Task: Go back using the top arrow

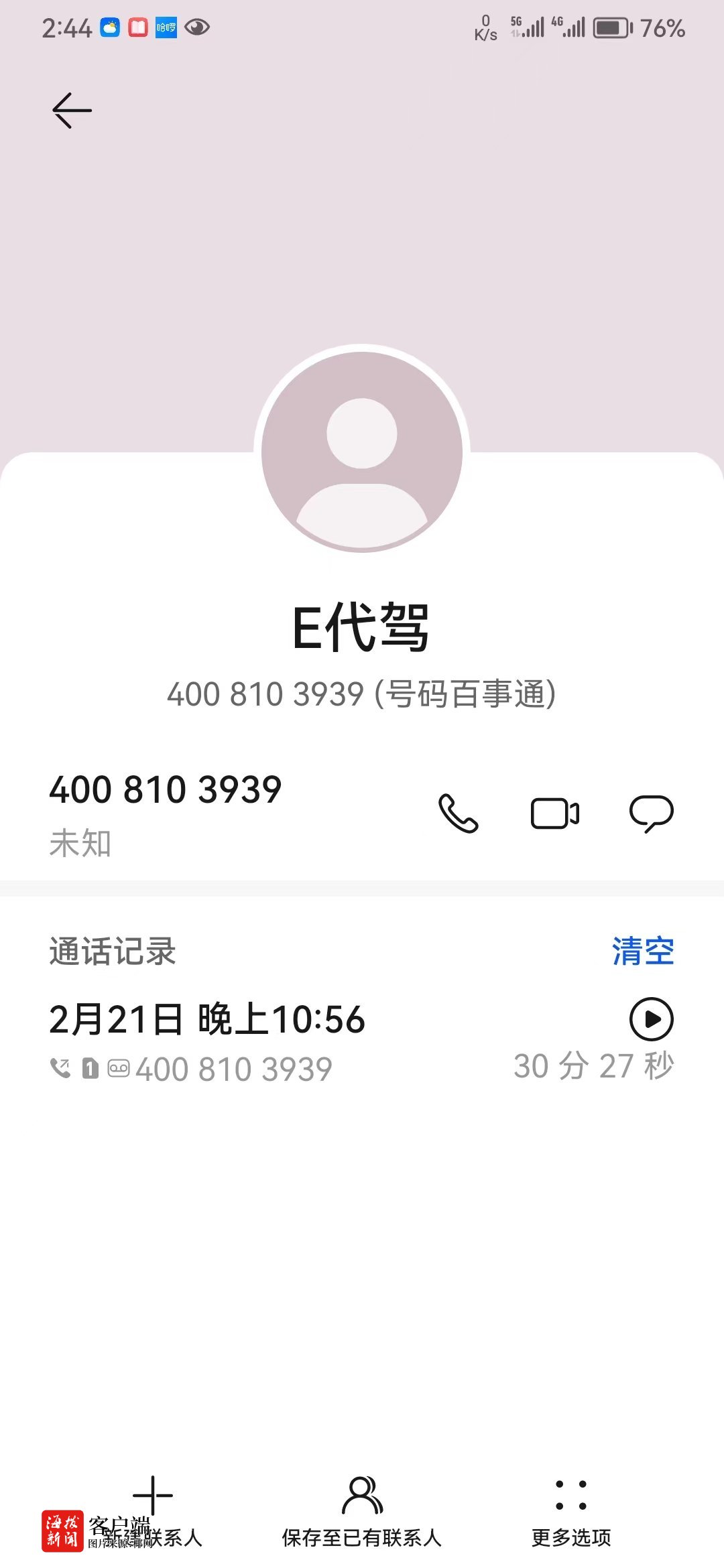Action: pos(72,111)
